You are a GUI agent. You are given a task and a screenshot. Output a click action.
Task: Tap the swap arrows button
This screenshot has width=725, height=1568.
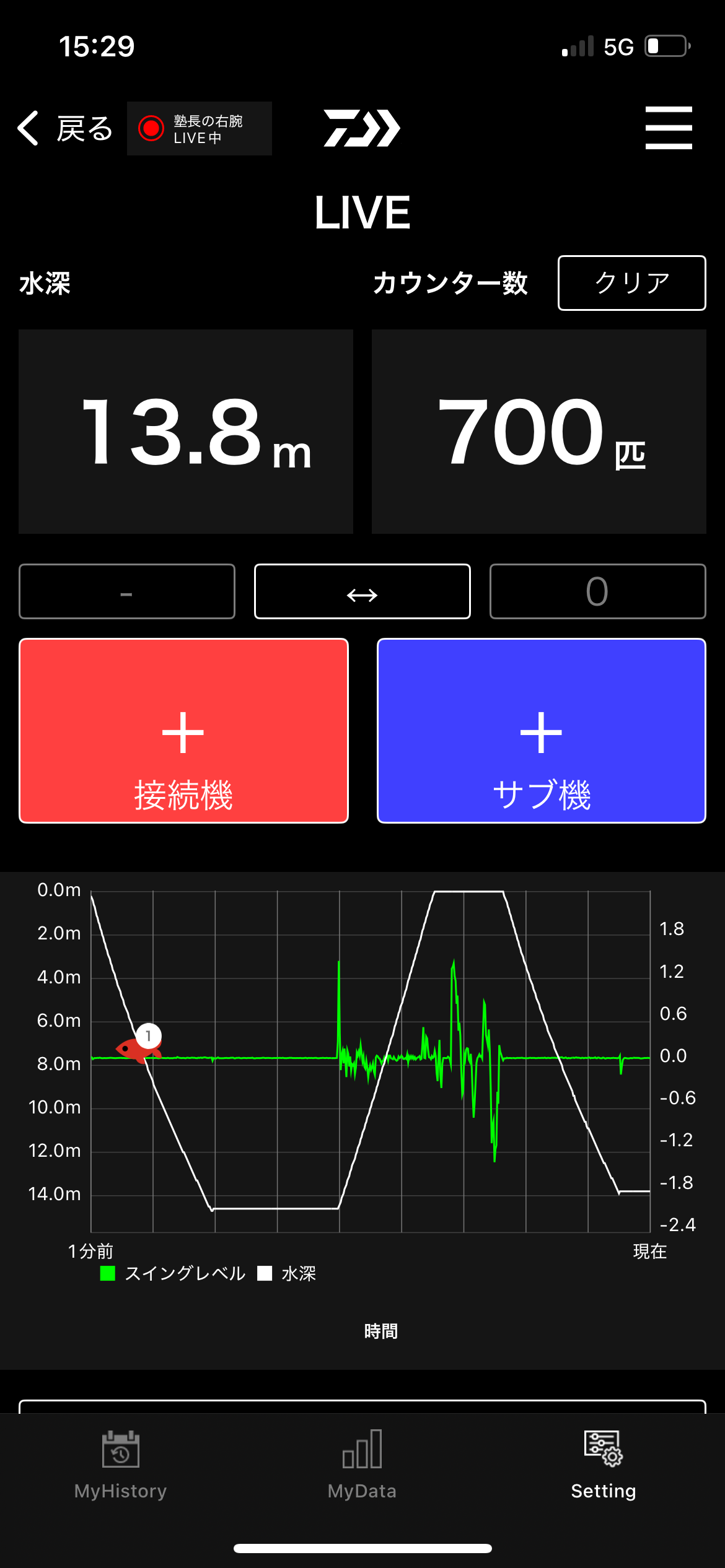[x=362, y=591]
